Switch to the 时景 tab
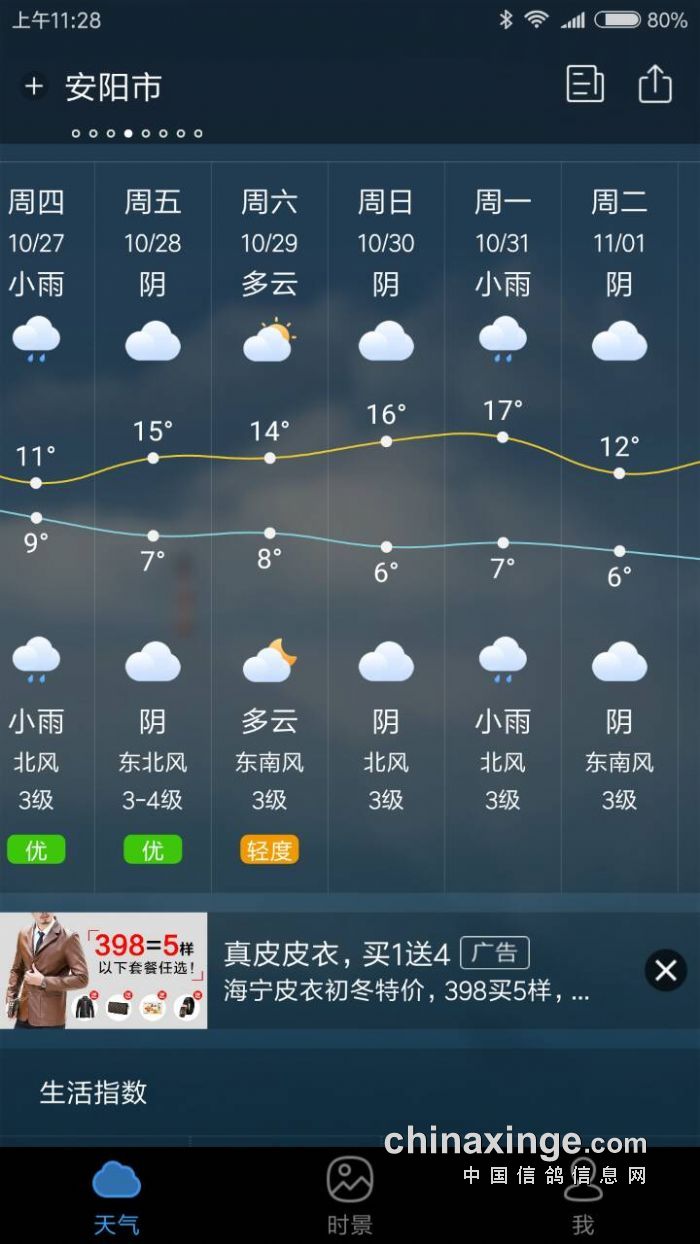Screen dimensions: 700x1244 coord(350,1195)
